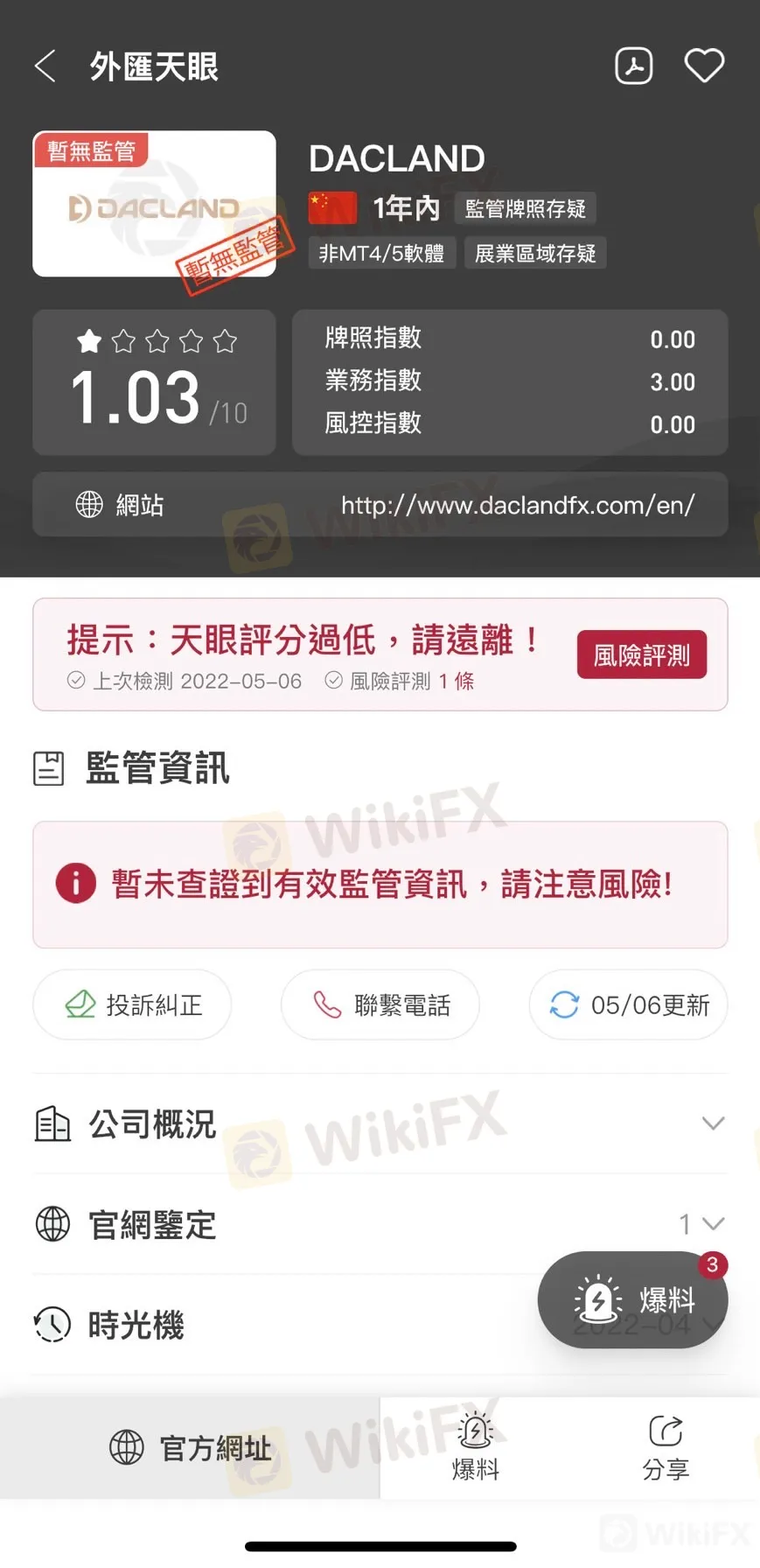Favorite DACLAND with the heart icon
760x1568 pixels.
coord(704,66)
